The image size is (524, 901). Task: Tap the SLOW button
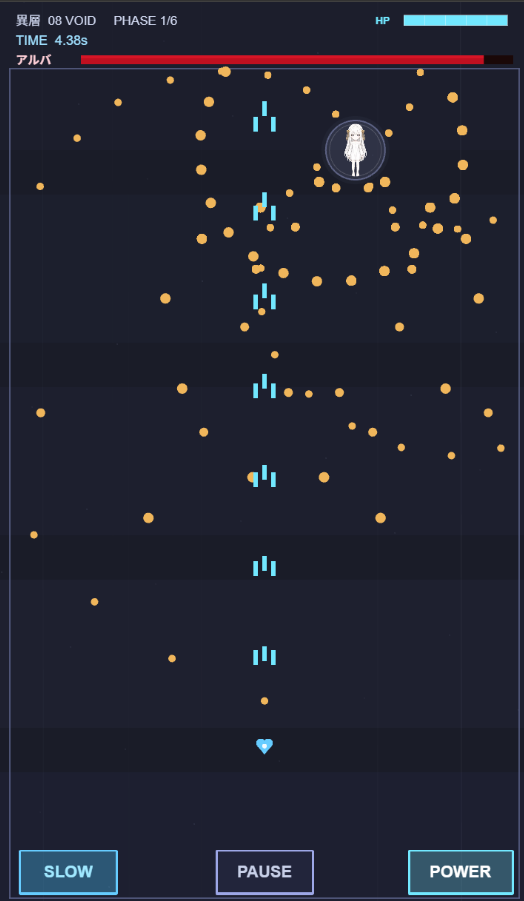point(68,872)
